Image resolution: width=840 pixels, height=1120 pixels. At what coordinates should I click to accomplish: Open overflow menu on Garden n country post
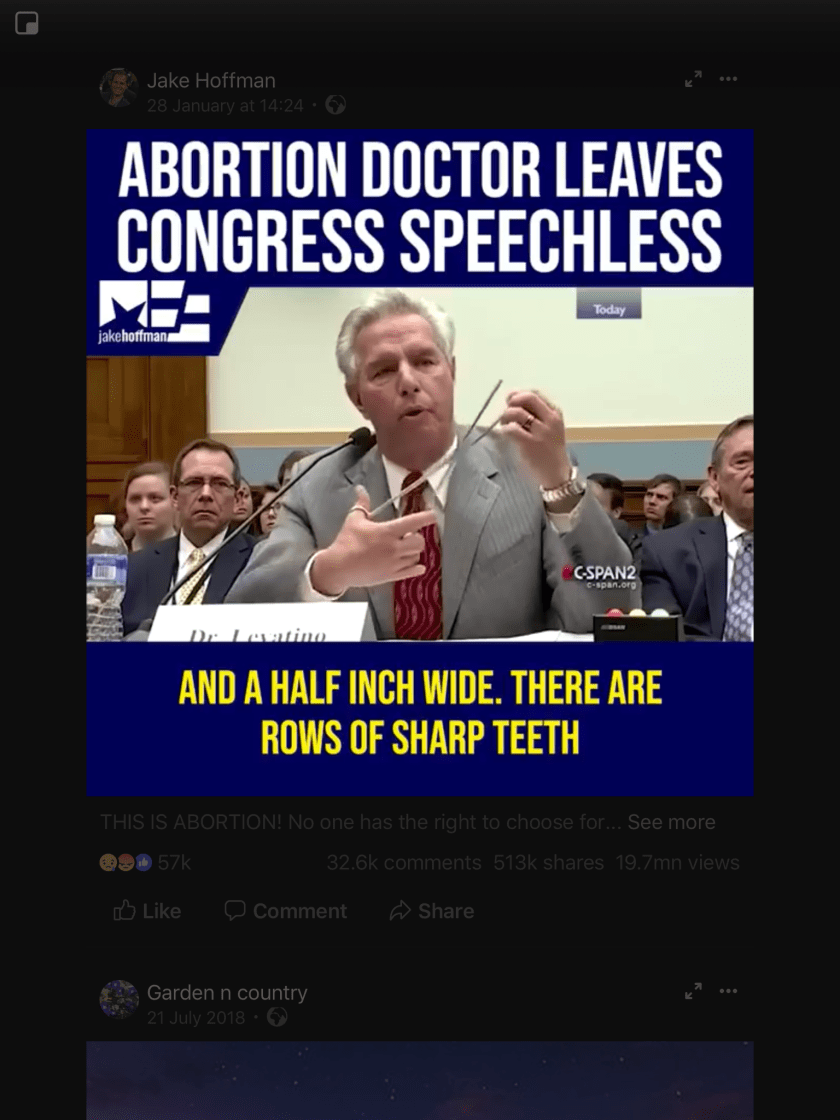click(x=728, y=991)
